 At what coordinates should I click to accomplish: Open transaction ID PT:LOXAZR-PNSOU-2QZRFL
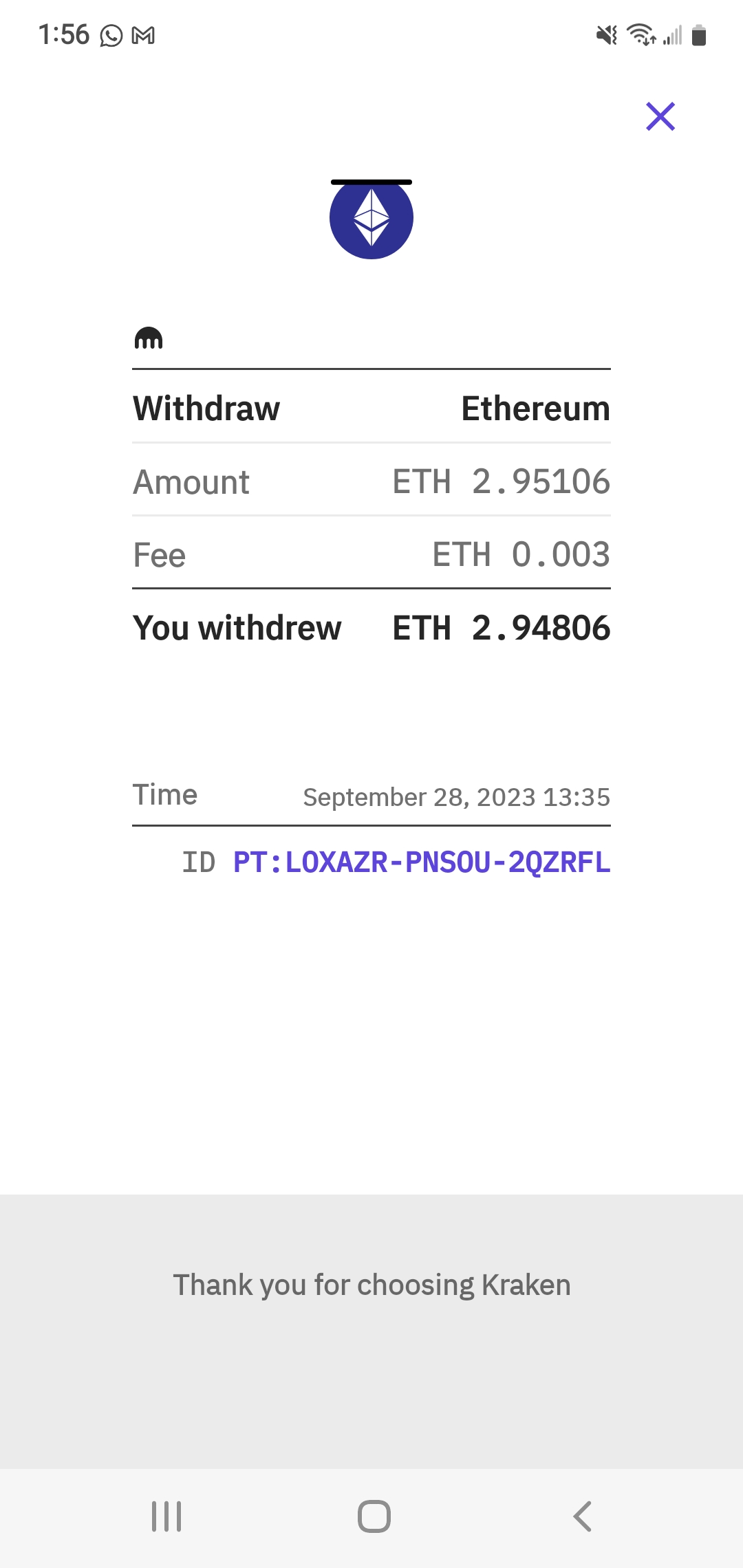(x=421, y=862)
